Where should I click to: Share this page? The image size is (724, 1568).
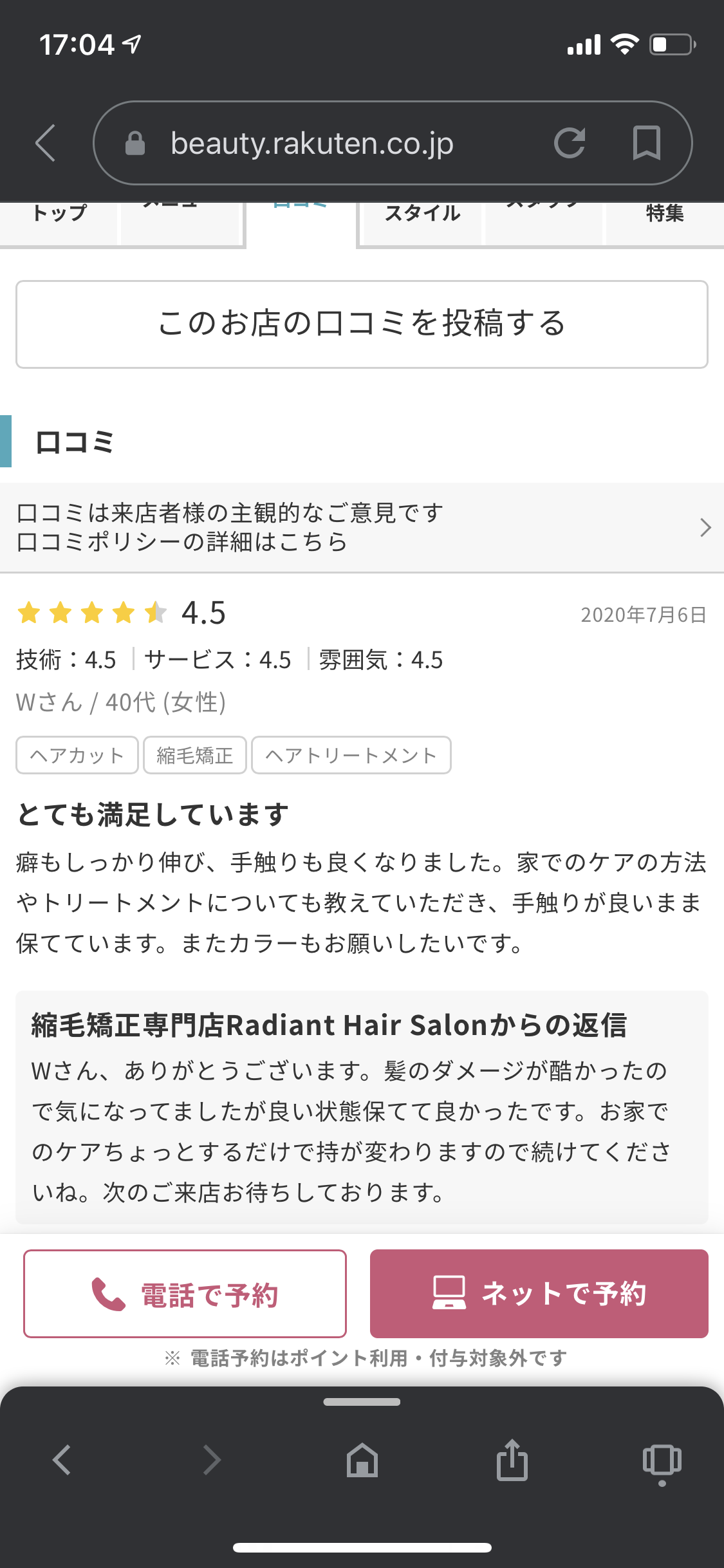512,1459
